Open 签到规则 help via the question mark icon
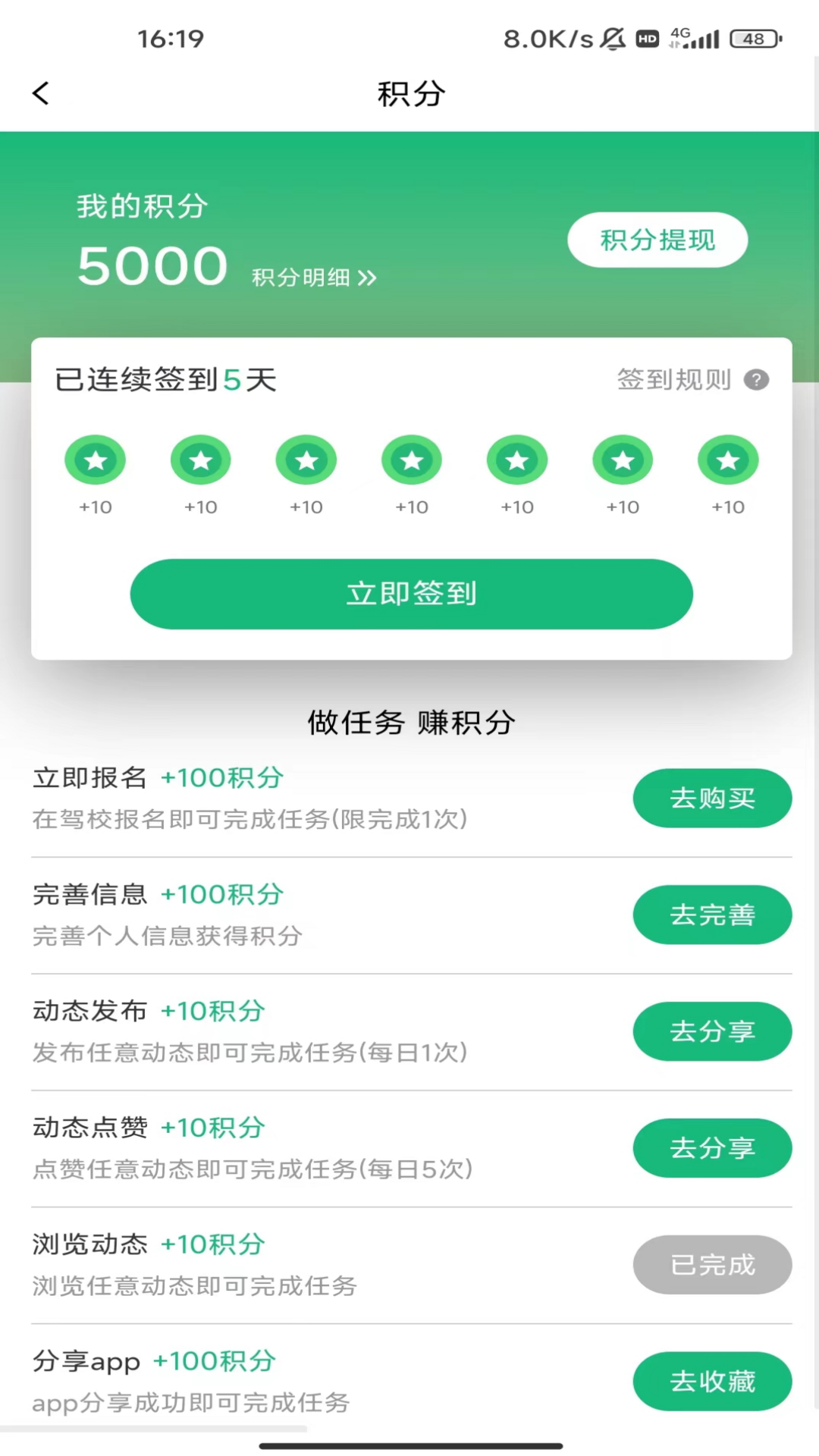The image size is (819, 1456). click(x=756, y=380)
